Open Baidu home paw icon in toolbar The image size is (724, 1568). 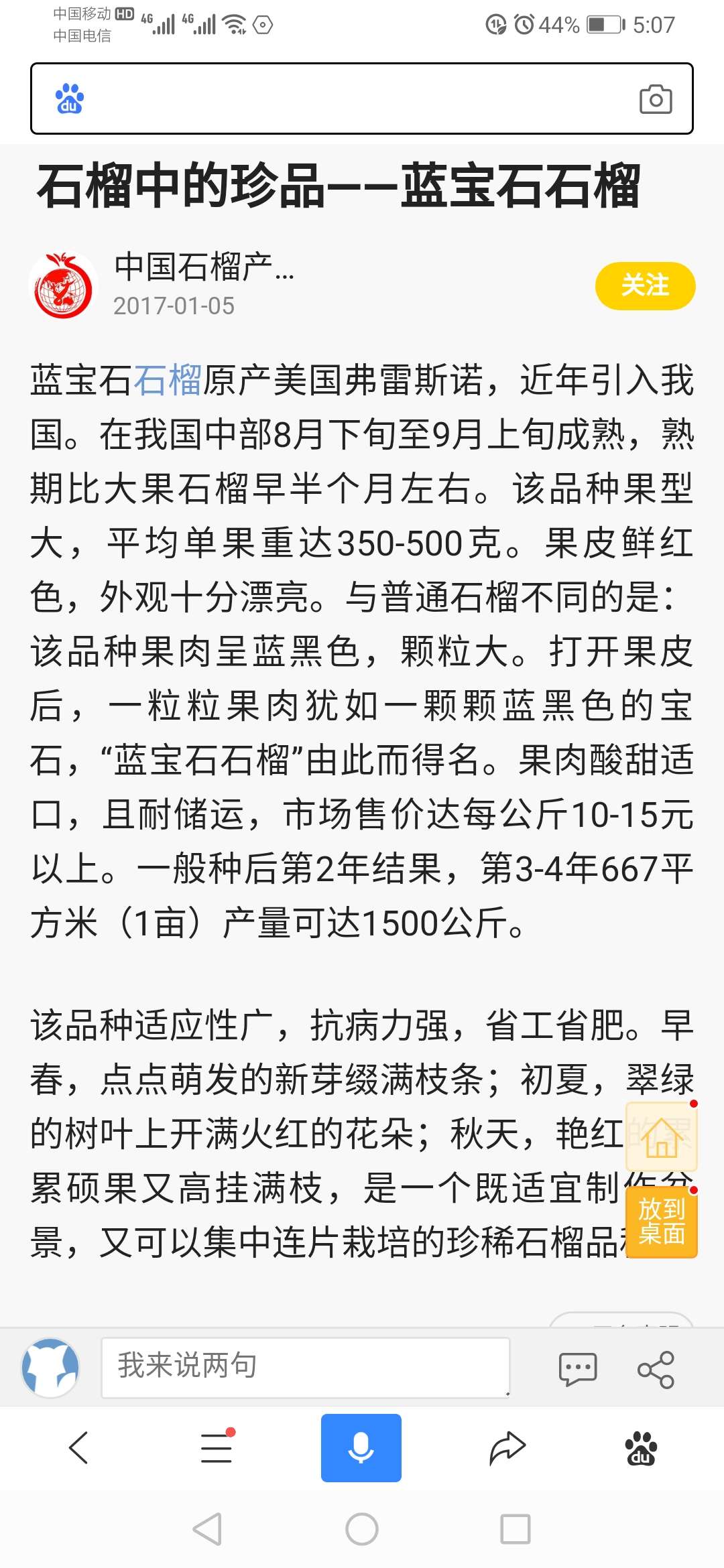(641, 1448)
